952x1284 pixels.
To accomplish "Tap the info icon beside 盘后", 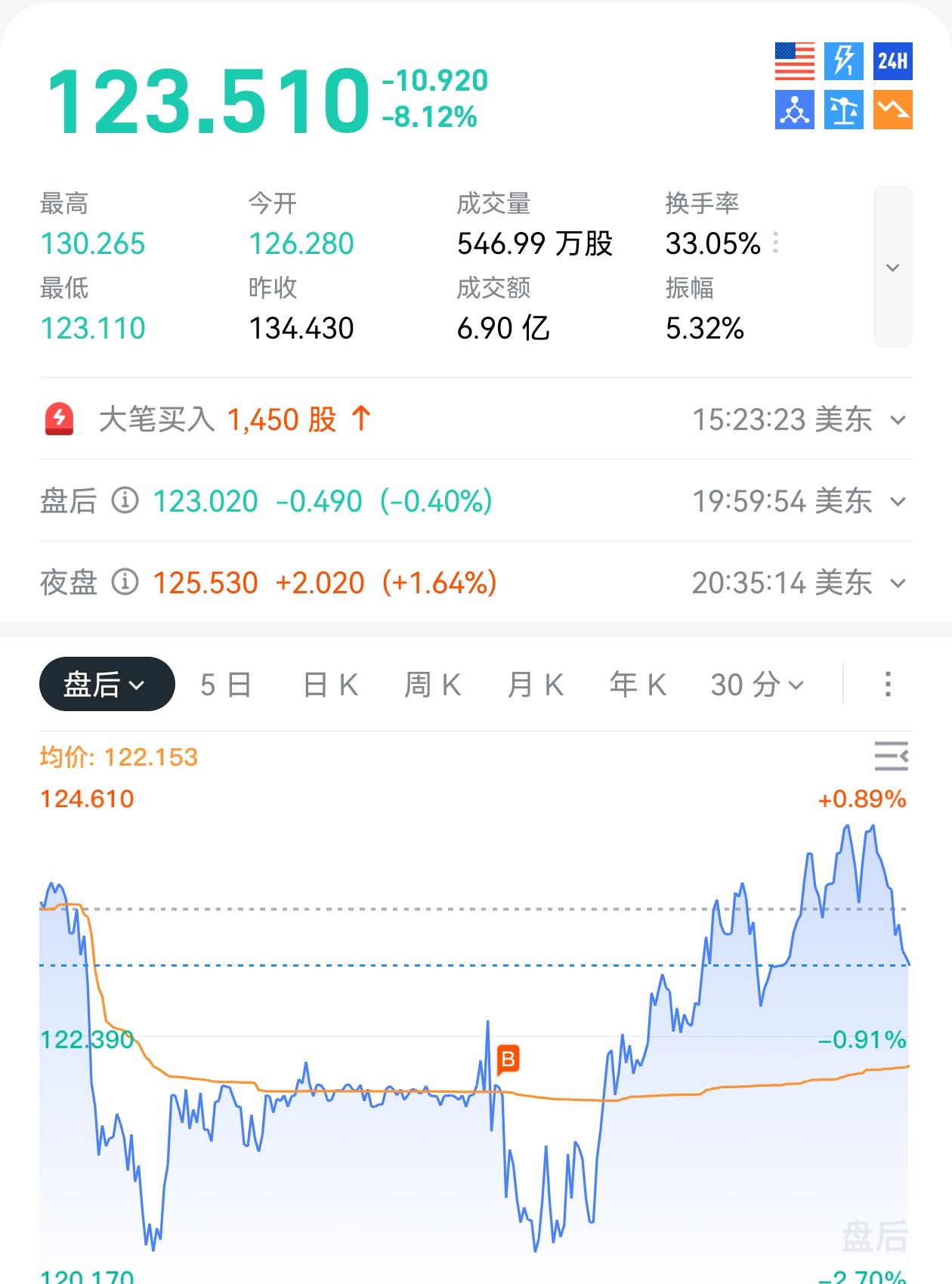I will 125,500.
